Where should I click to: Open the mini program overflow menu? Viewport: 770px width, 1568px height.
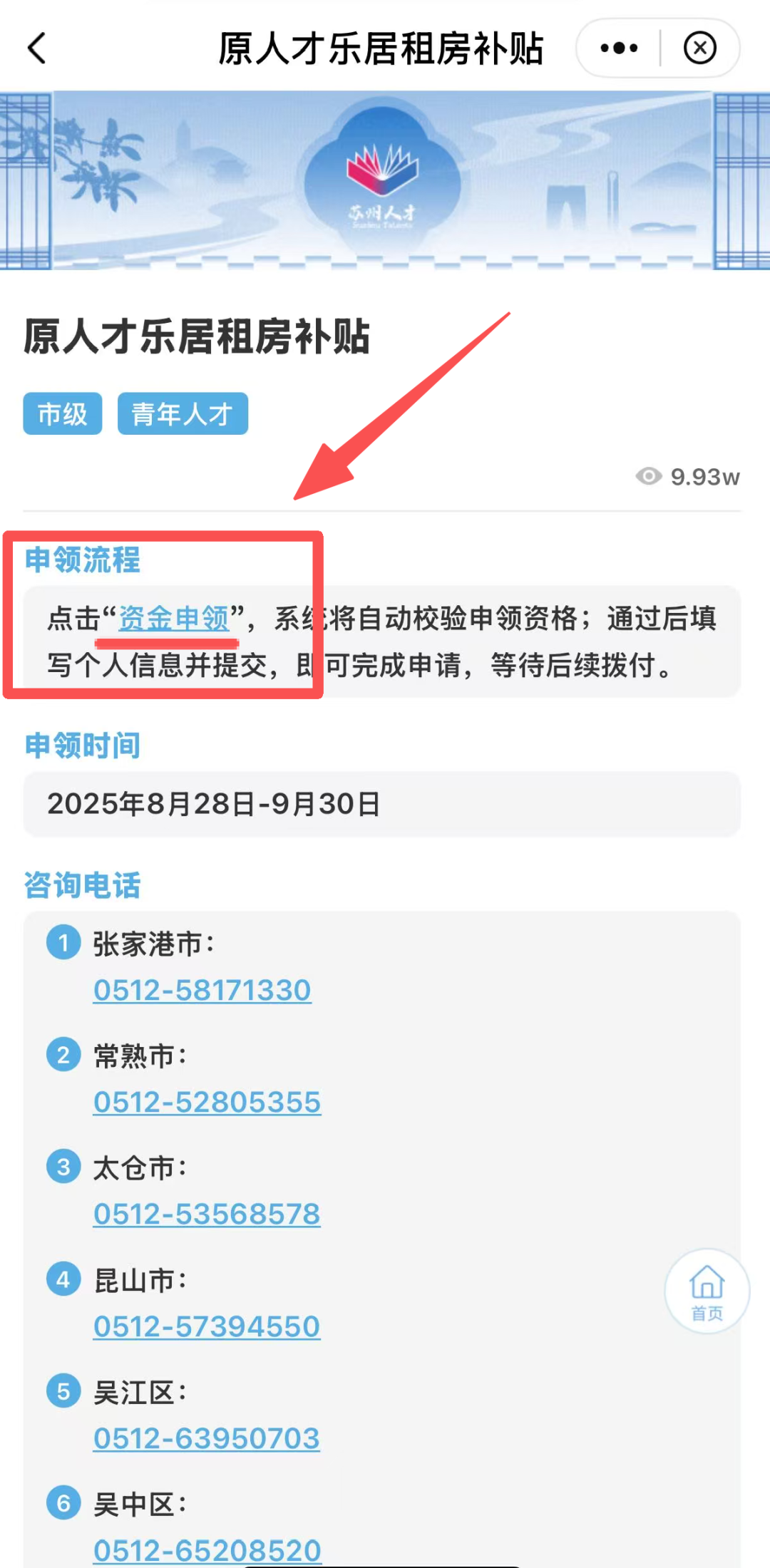click(619, 48)
